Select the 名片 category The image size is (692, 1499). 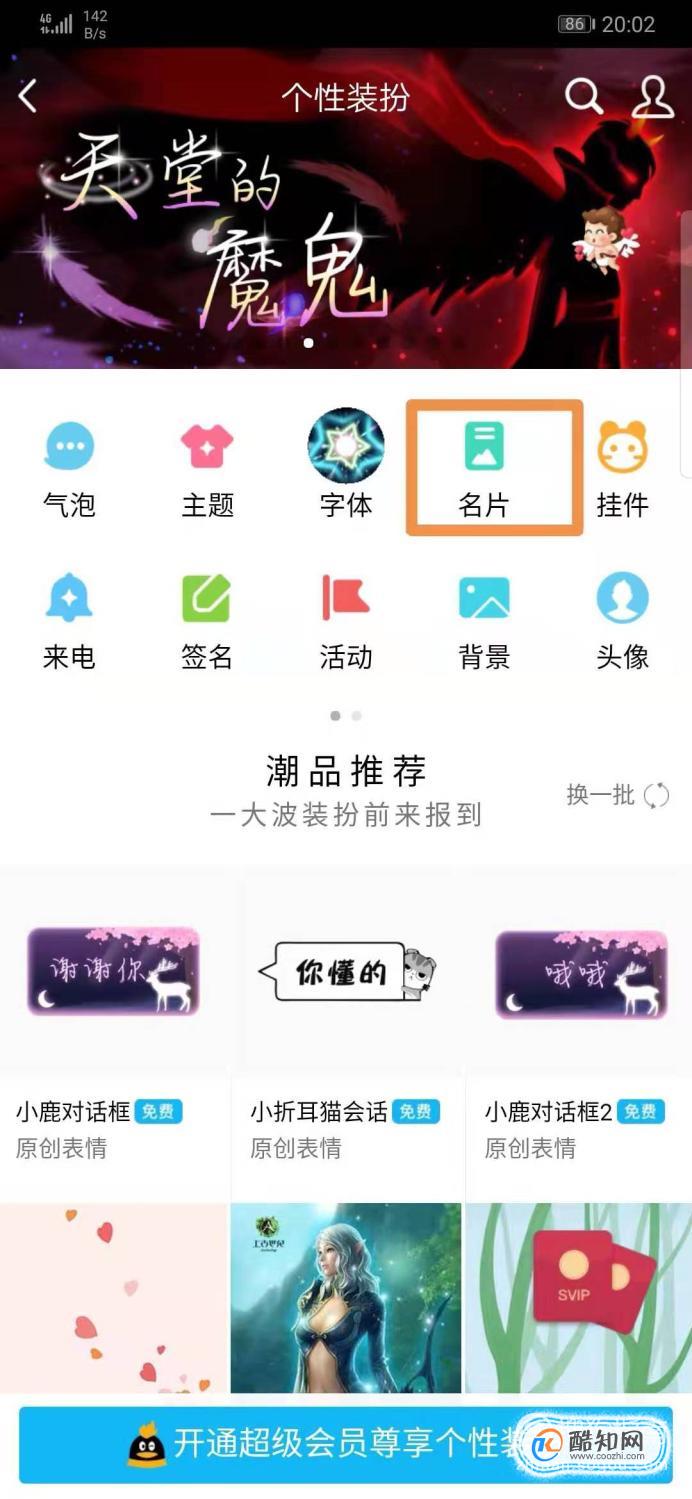coord(484,467)
